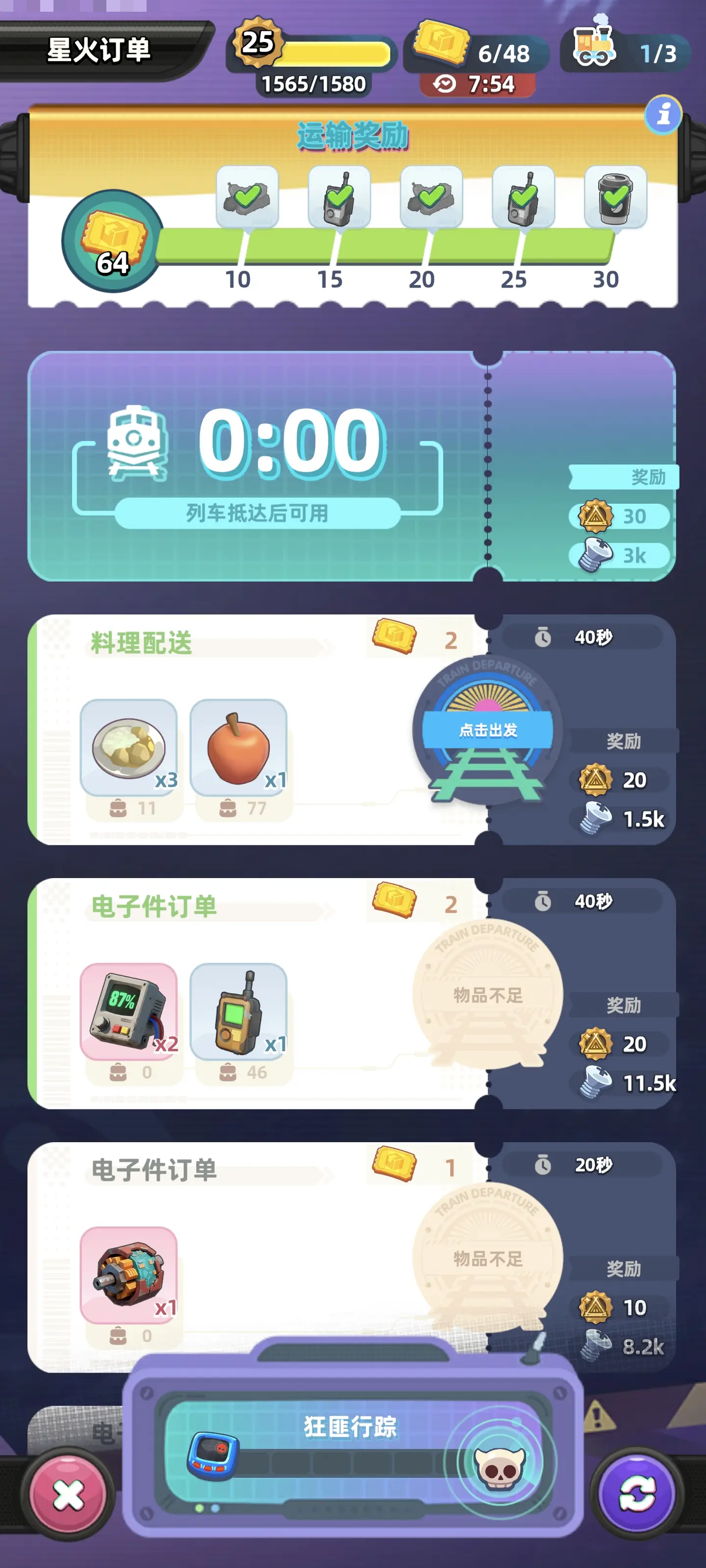Open the info icon for 运输奖励

(x=663, y=114)
